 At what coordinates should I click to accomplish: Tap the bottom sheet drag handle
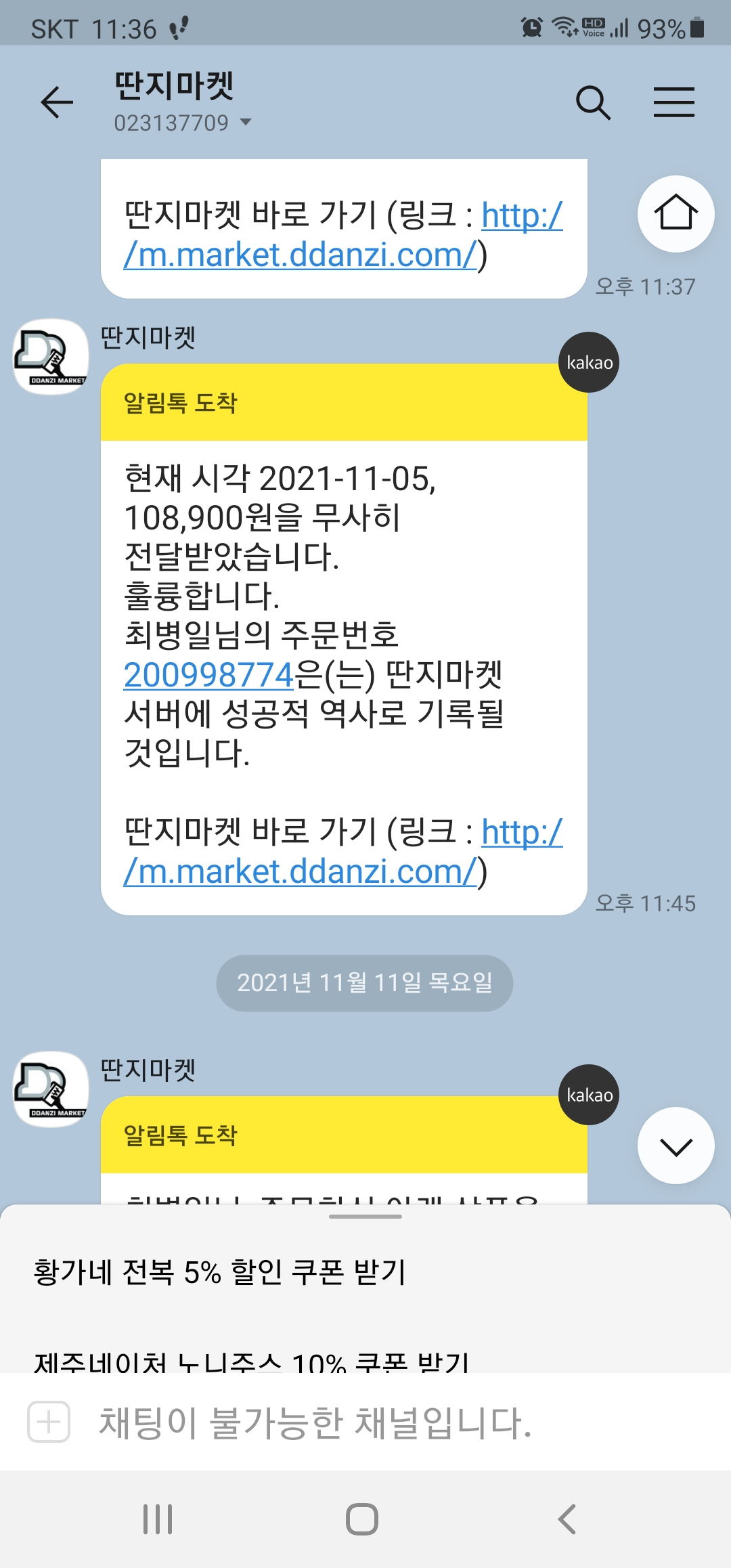365,1217
